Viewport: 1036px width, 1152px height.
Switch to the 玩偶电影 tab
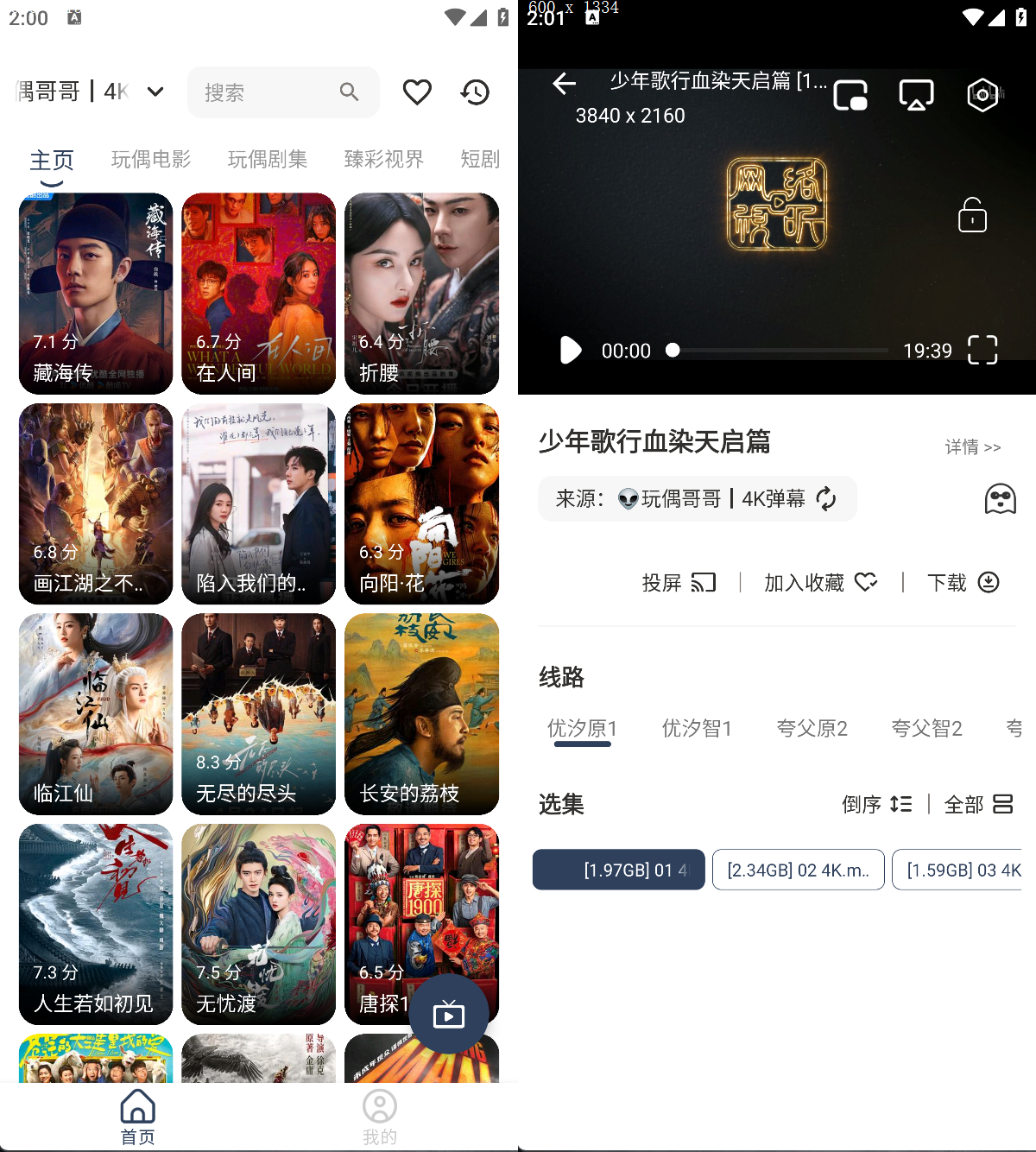click(x=150, y=159)
